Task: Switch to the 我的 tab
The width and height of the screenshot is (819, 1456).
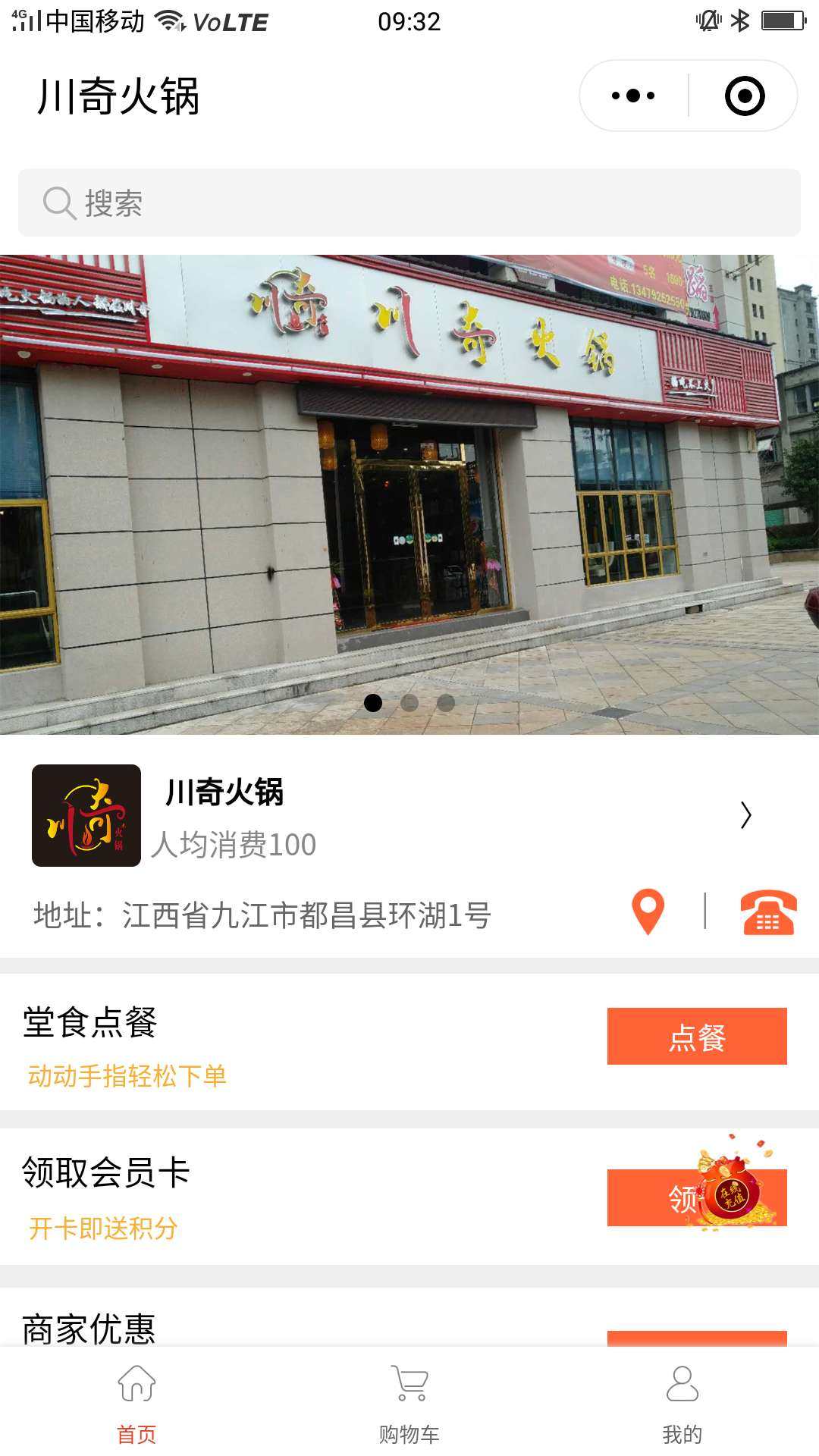Action: tap(682, 1403)
